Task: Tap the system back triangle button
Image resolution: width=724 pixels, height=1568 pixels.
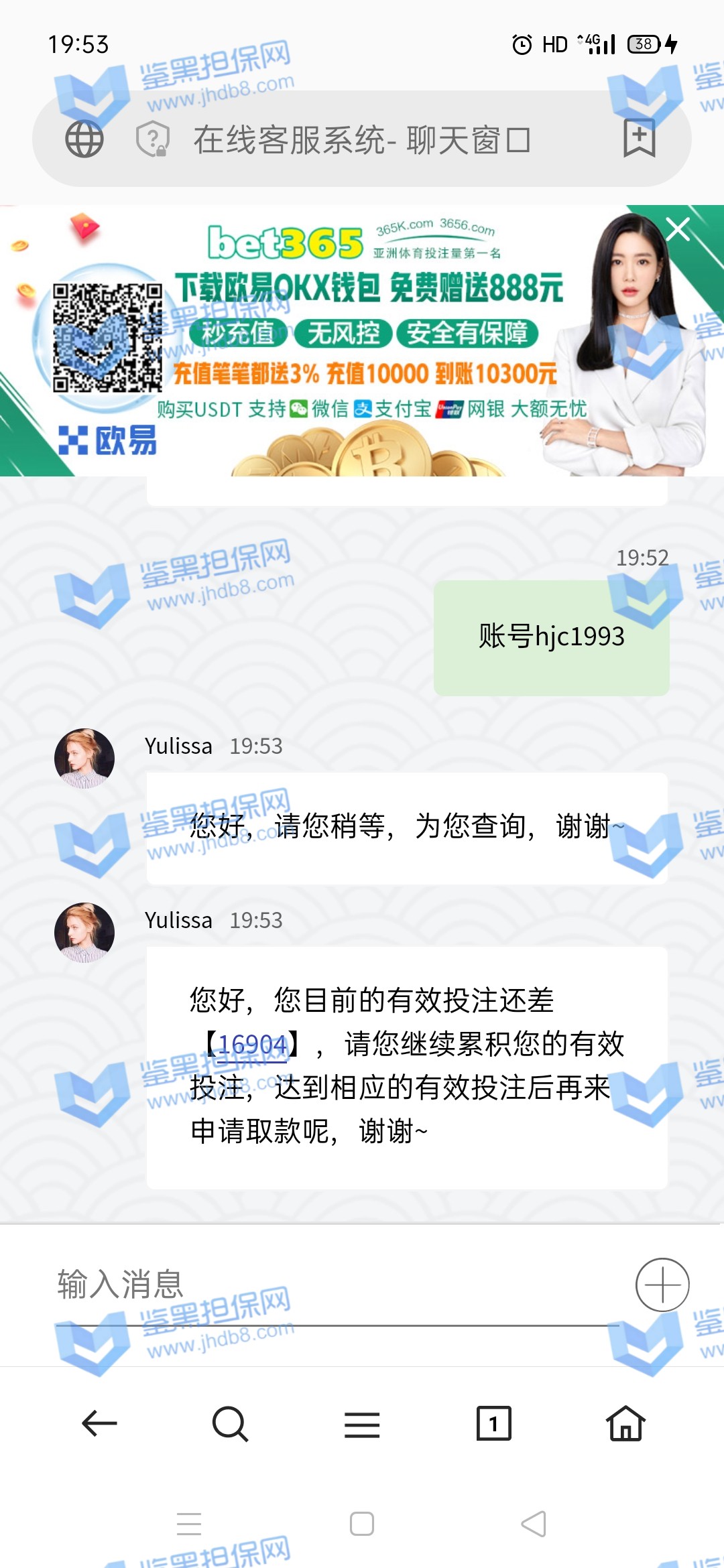Action: tap(534, 1524)
